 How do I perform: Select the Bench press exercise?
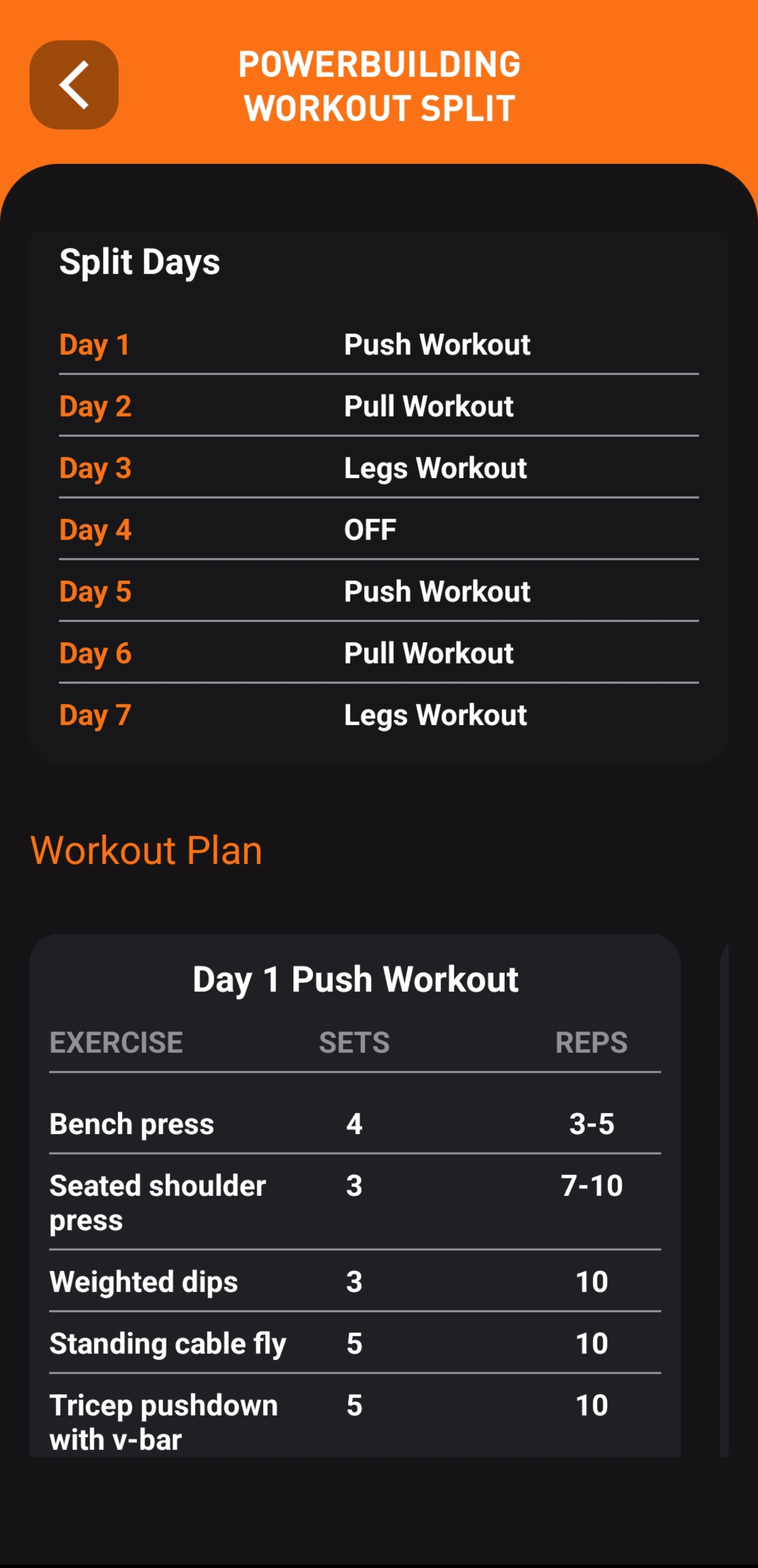tap(131, 1124)
